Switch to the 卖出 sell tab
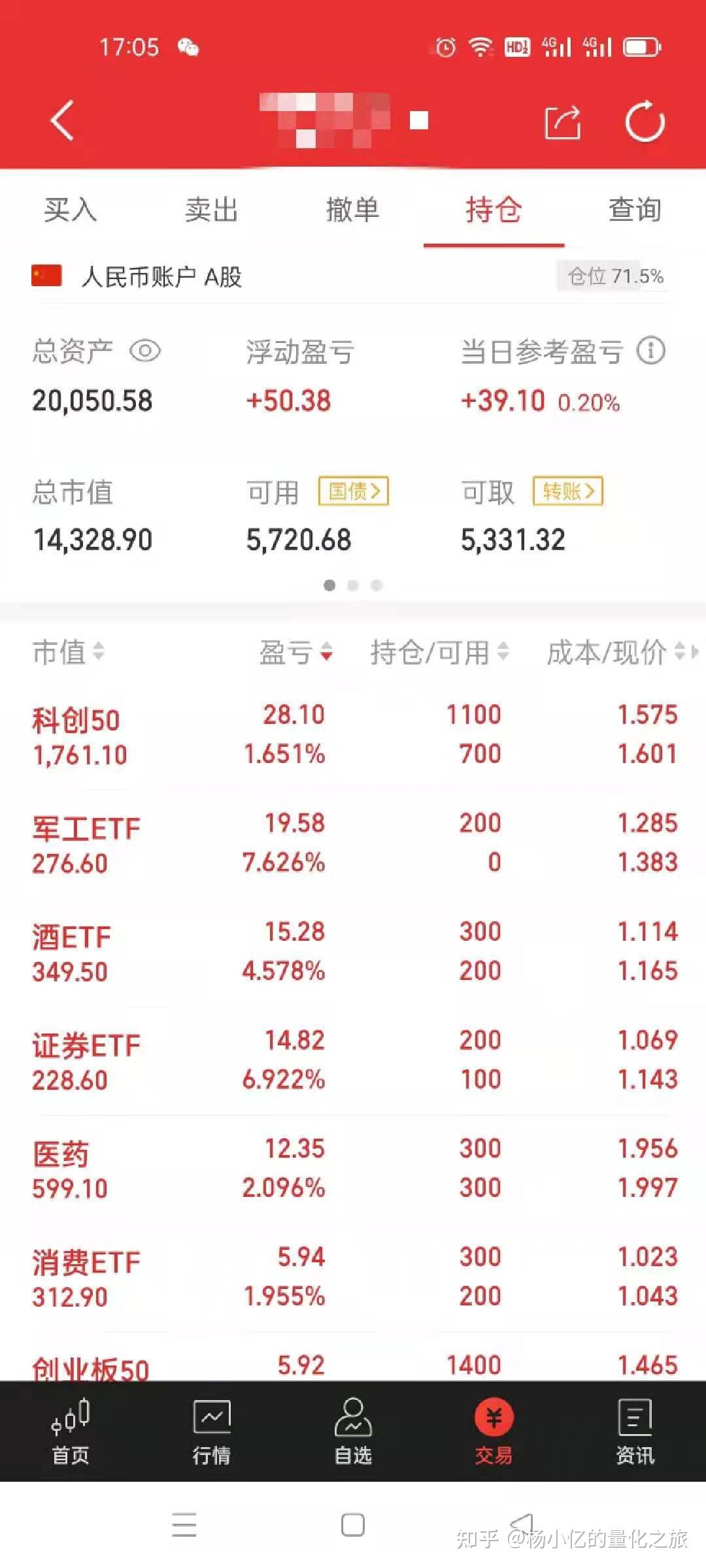The image size is (706, 1568). click(x=212, y=210)
